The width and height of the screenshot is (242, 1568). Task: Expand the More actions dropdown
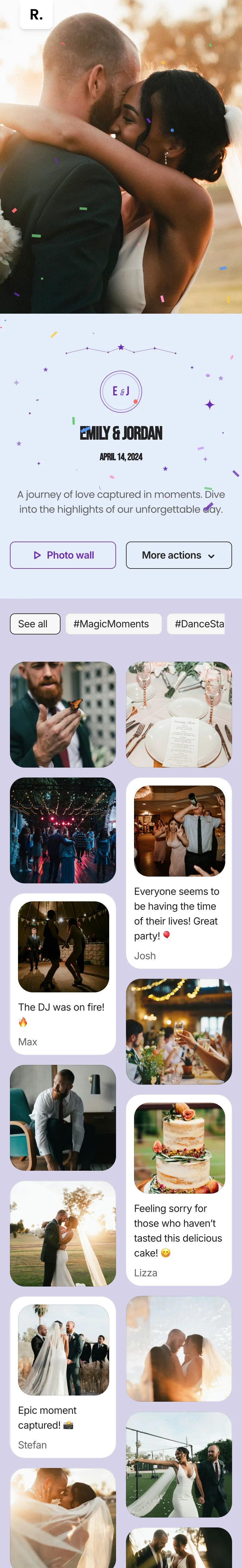click(179, 555)
